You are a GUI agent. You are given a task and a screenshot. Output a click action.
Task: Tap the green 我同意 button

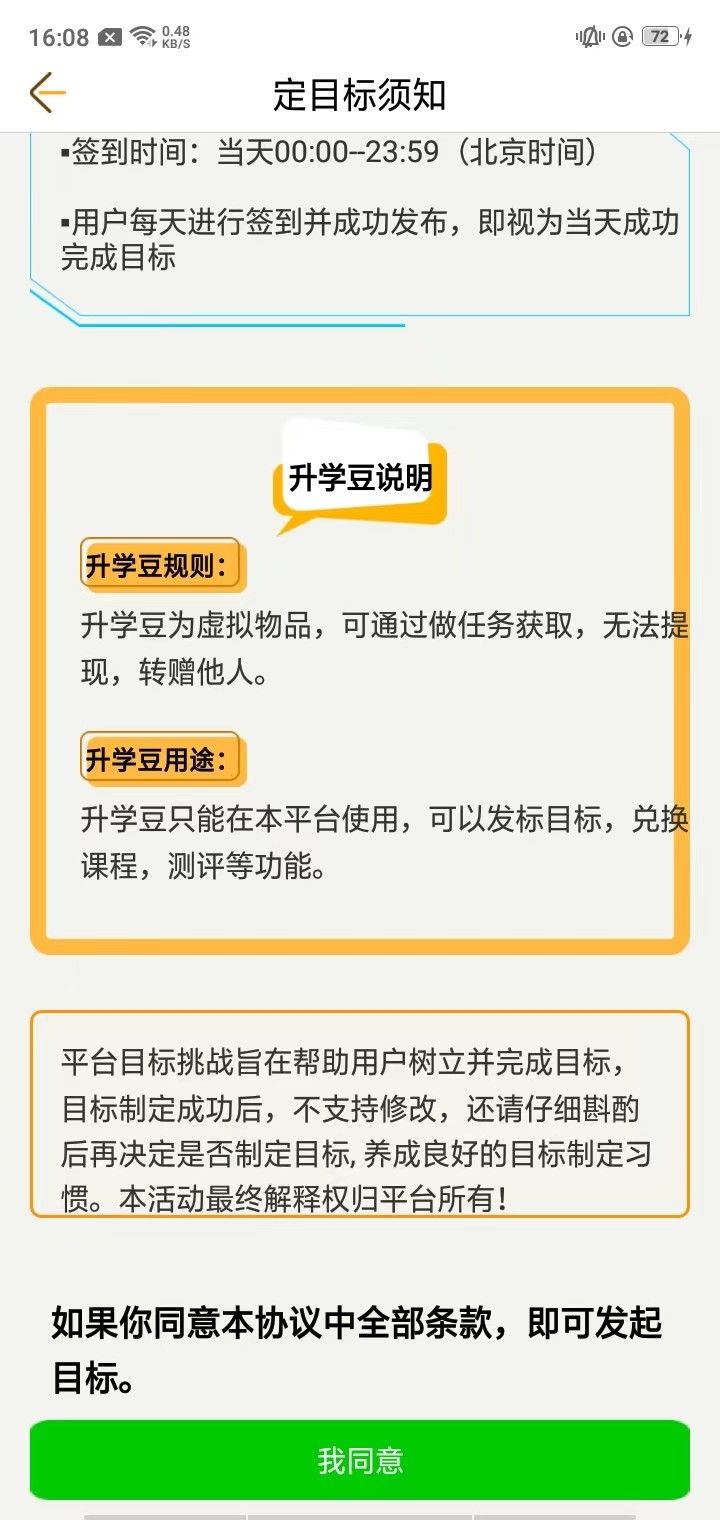tap(360, 1460)
